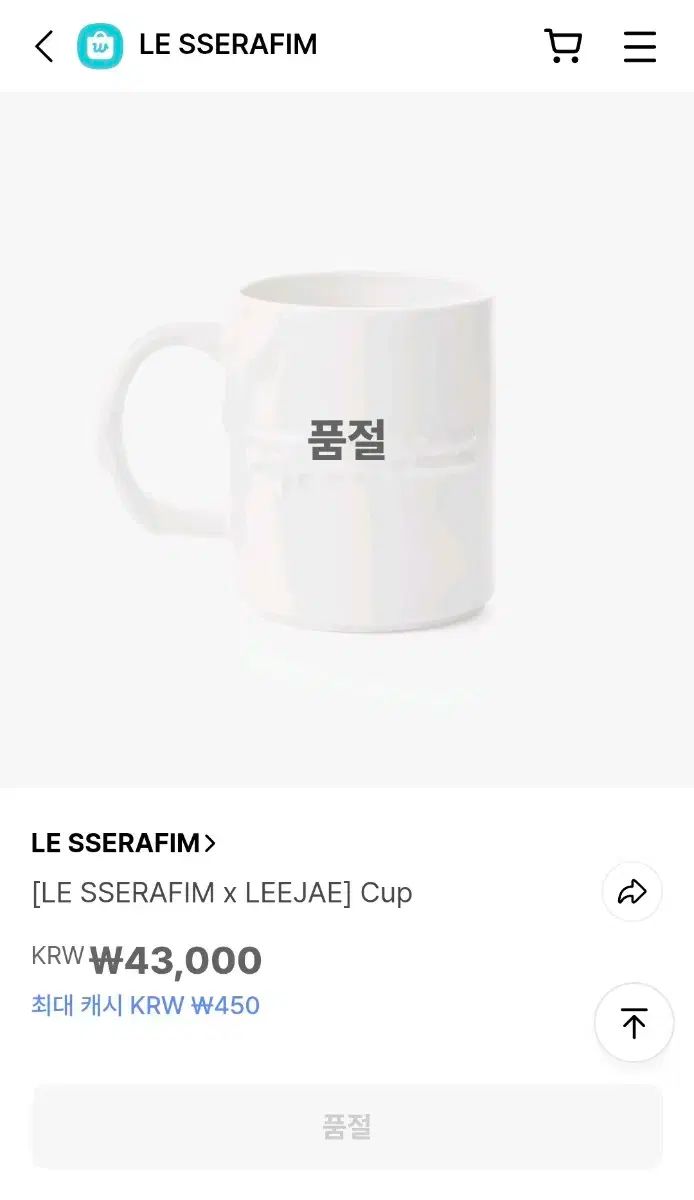
Task: Share this LEEJAE Cup product
Action: point(632,891)
